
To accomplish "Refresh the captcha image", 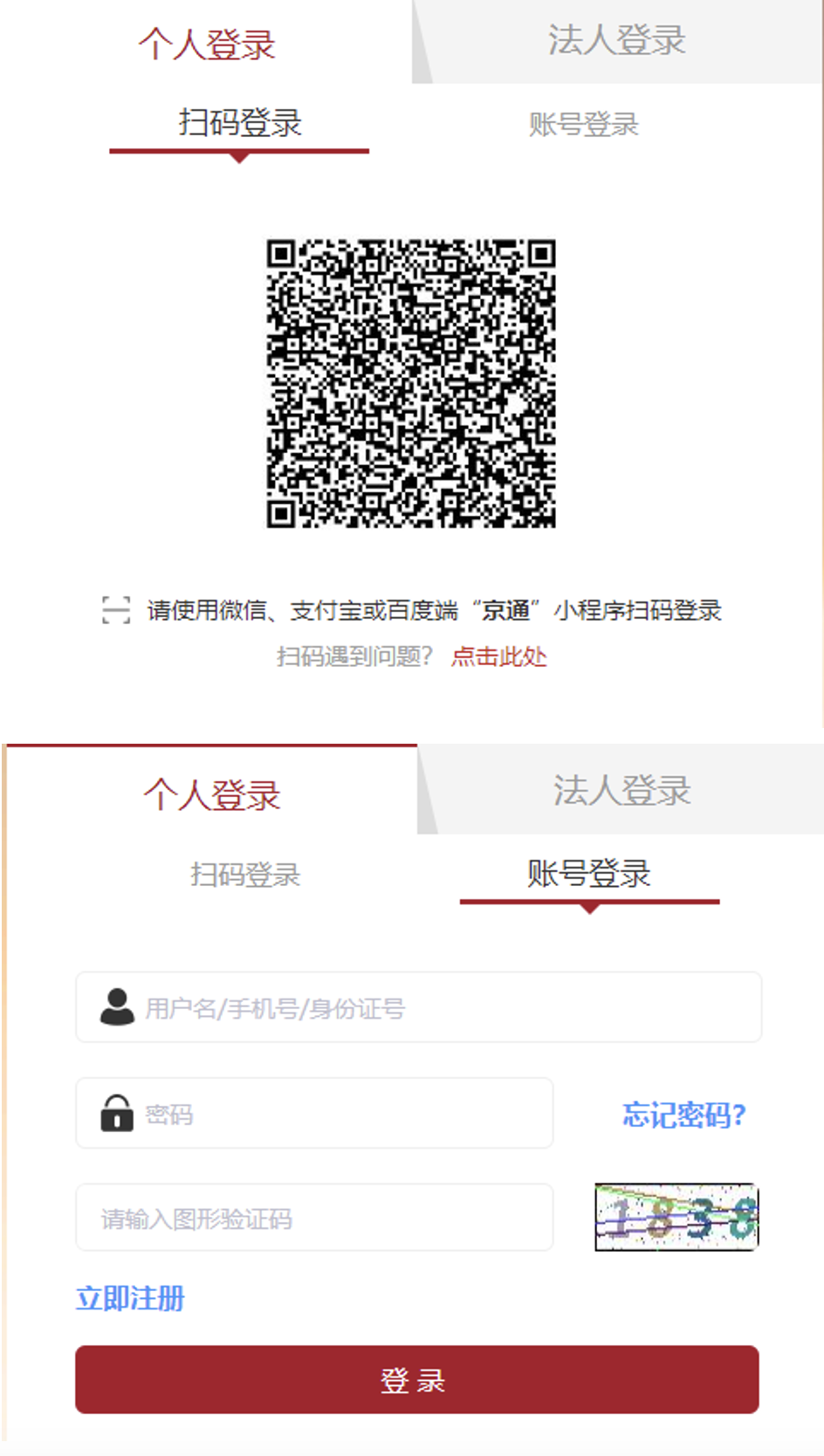I will point(676,1218).
